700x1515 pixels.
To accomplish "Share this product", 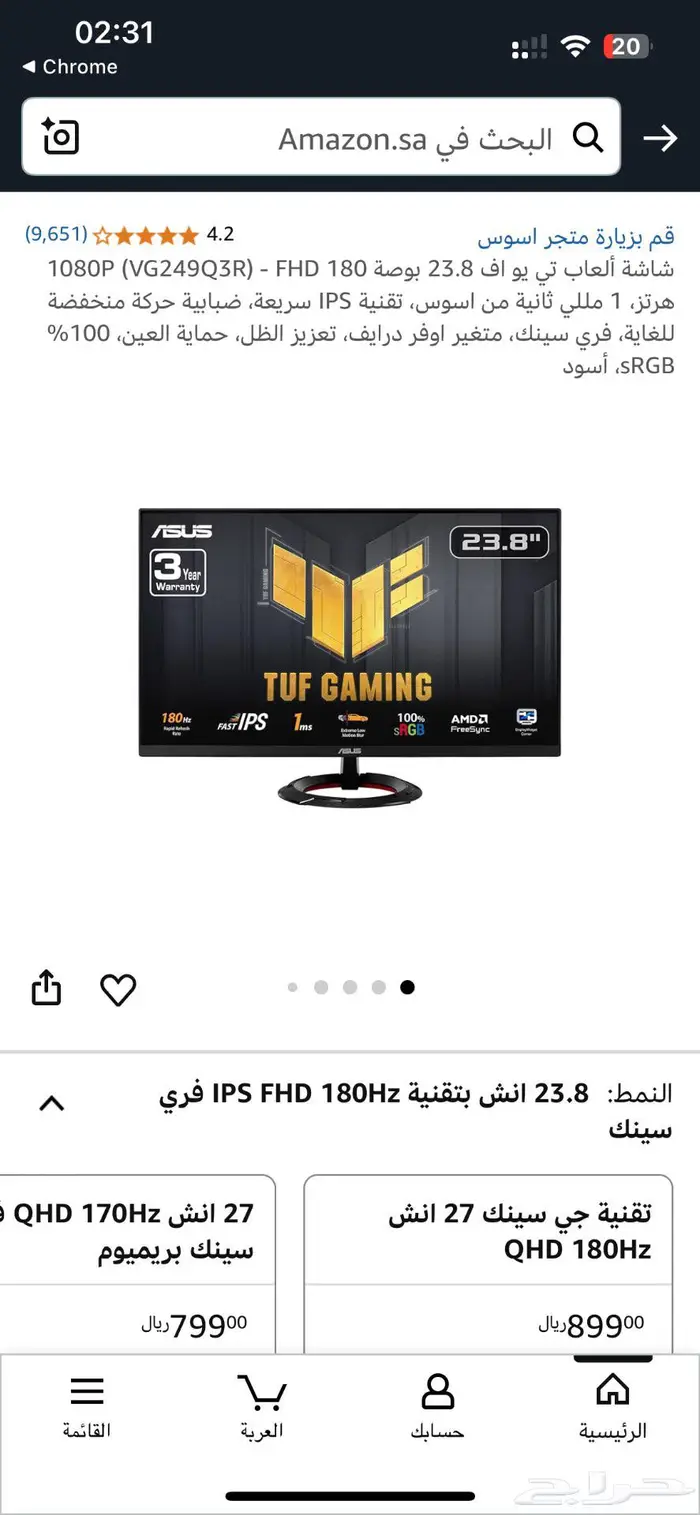I will click(x=47, y=989).
